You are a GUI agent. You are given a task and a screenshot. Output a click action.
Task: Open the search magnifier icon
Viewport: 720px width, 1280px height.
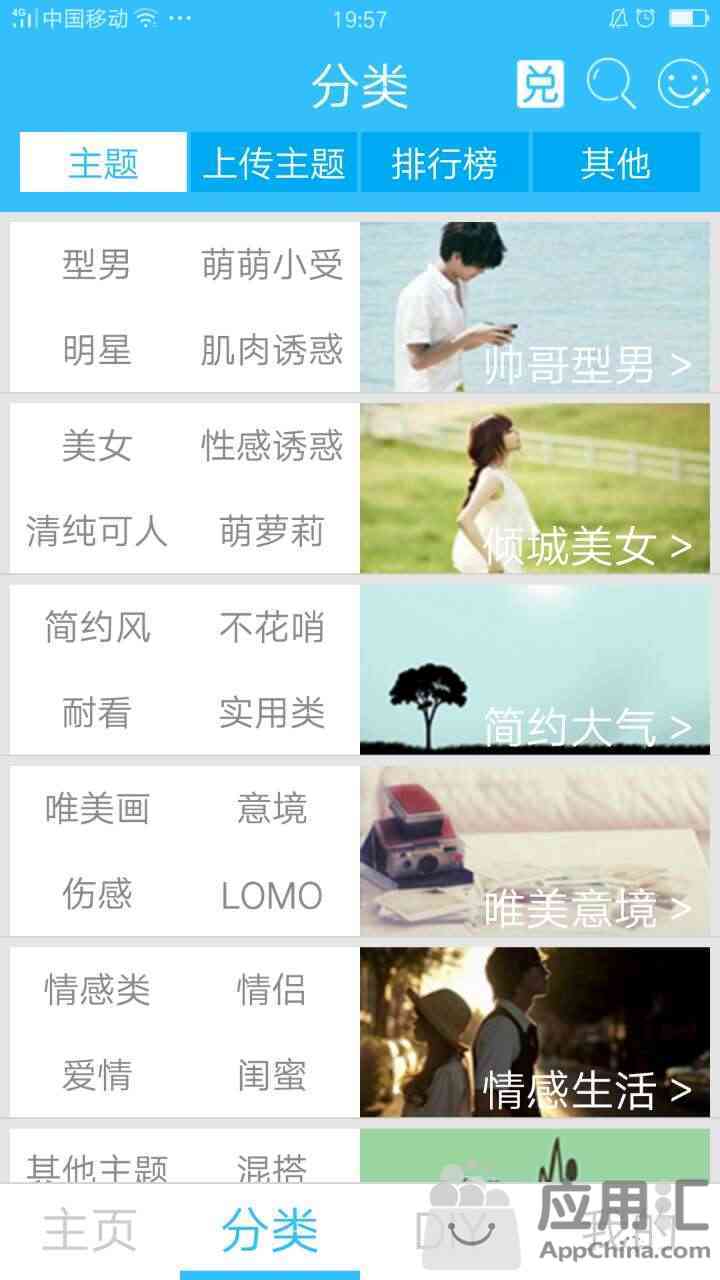click(611, 84)
